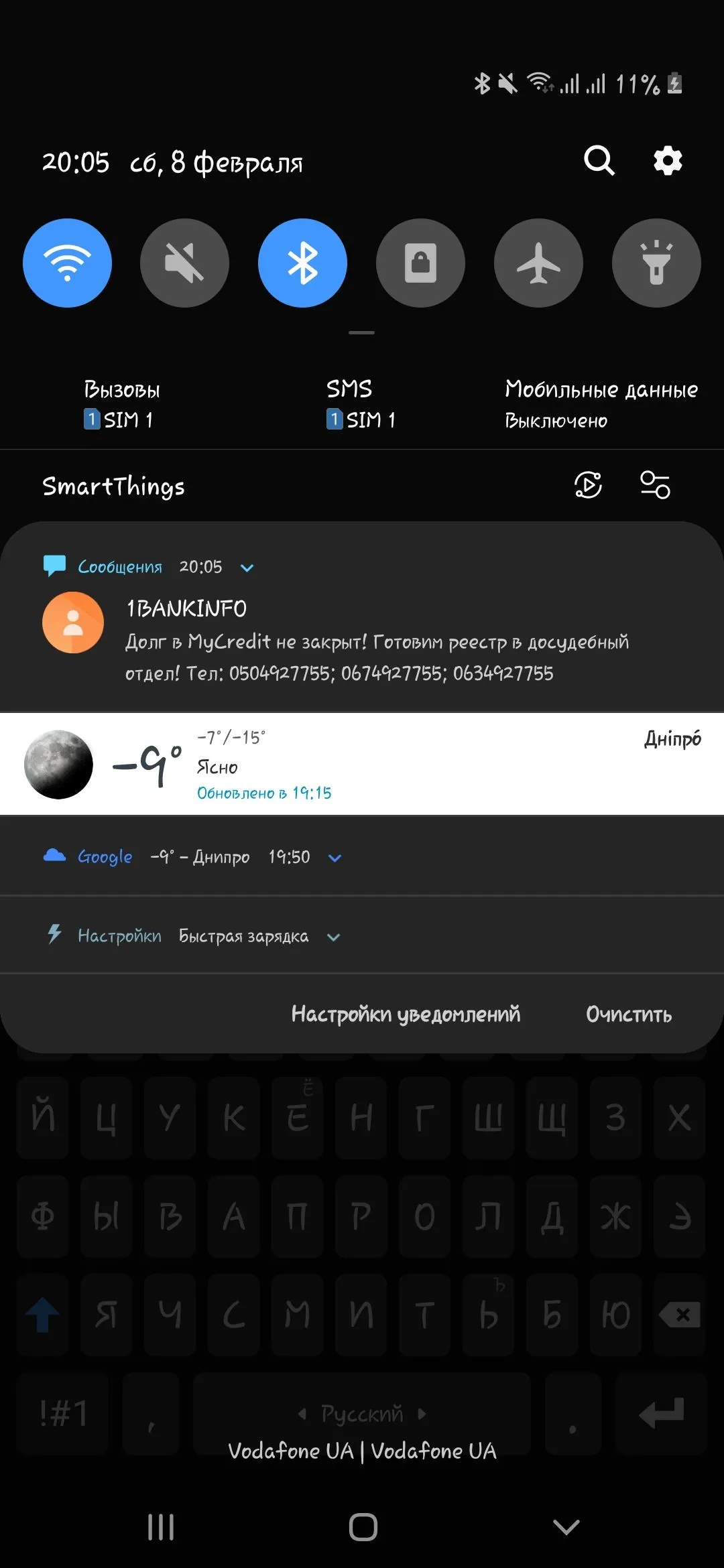The width and height of the screenshot is (724, 1568).
Task: Toggle the mute sound mode
Action: 184,263
